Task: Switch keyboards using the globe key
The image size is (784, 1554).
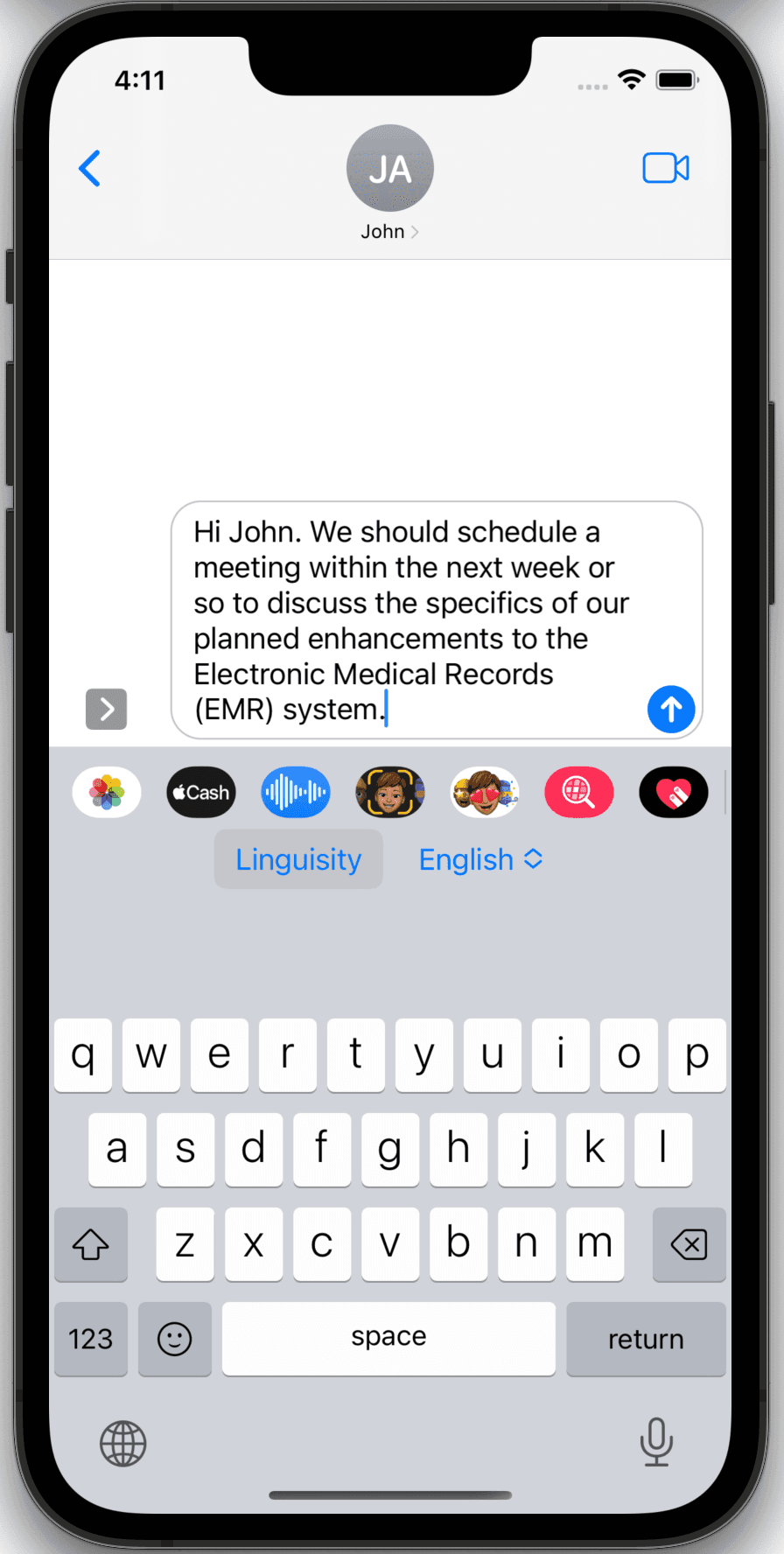Action: tap(122, 1444)
